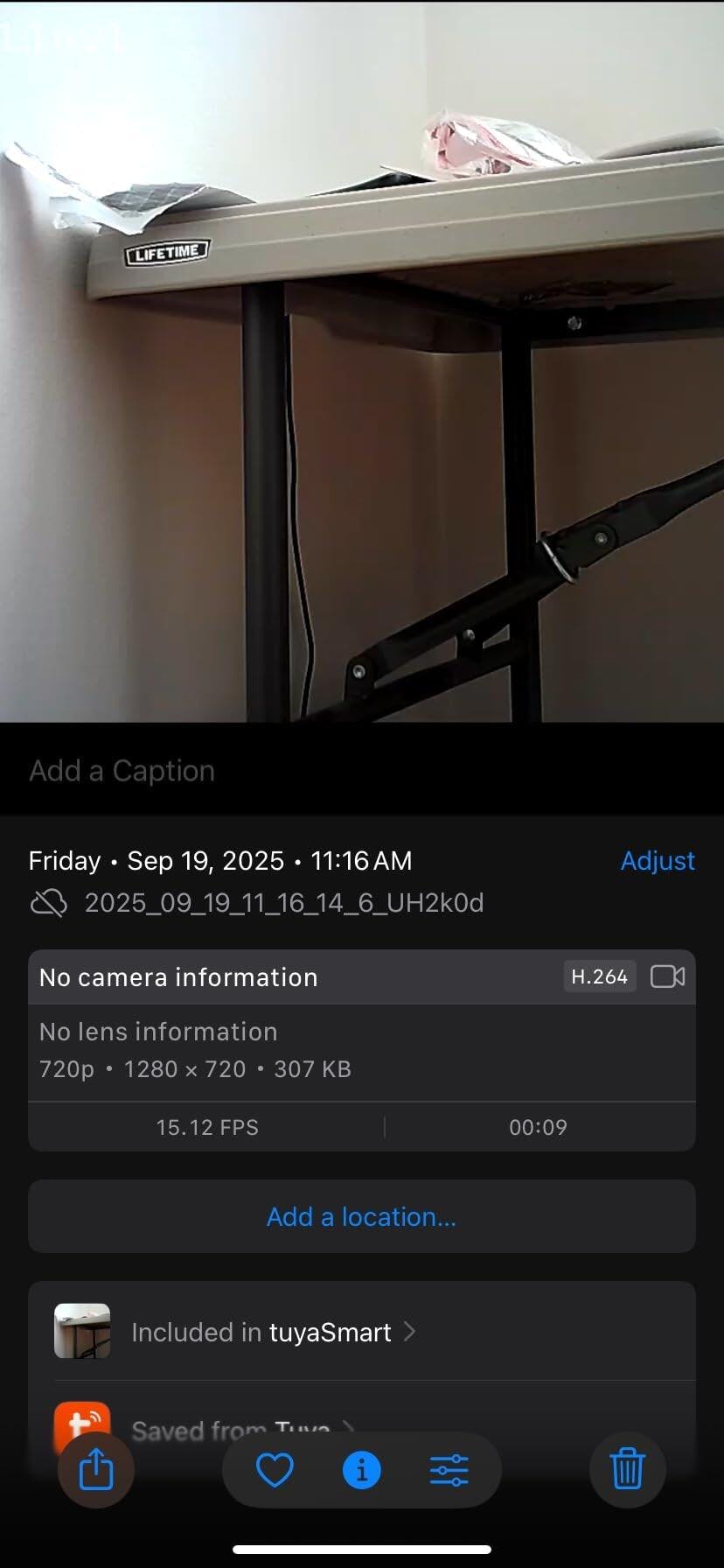Share this video
724x1568 pixels.
click(x=96, y=1469)
